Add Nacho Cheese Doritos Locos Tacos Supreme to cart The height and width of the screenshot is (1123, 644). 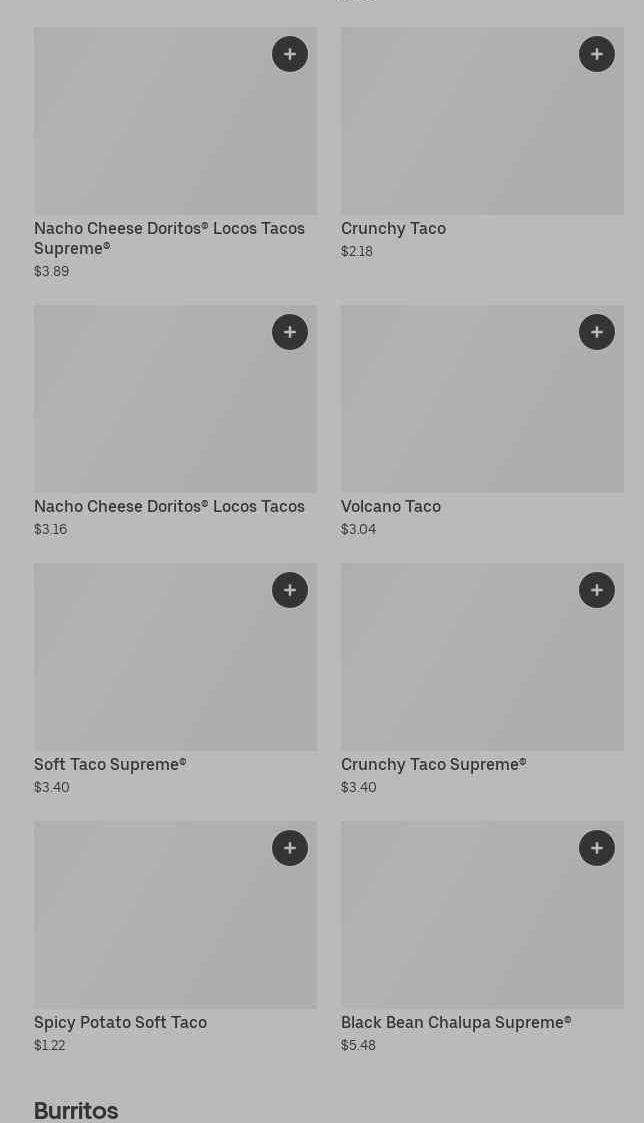point(290,54)
